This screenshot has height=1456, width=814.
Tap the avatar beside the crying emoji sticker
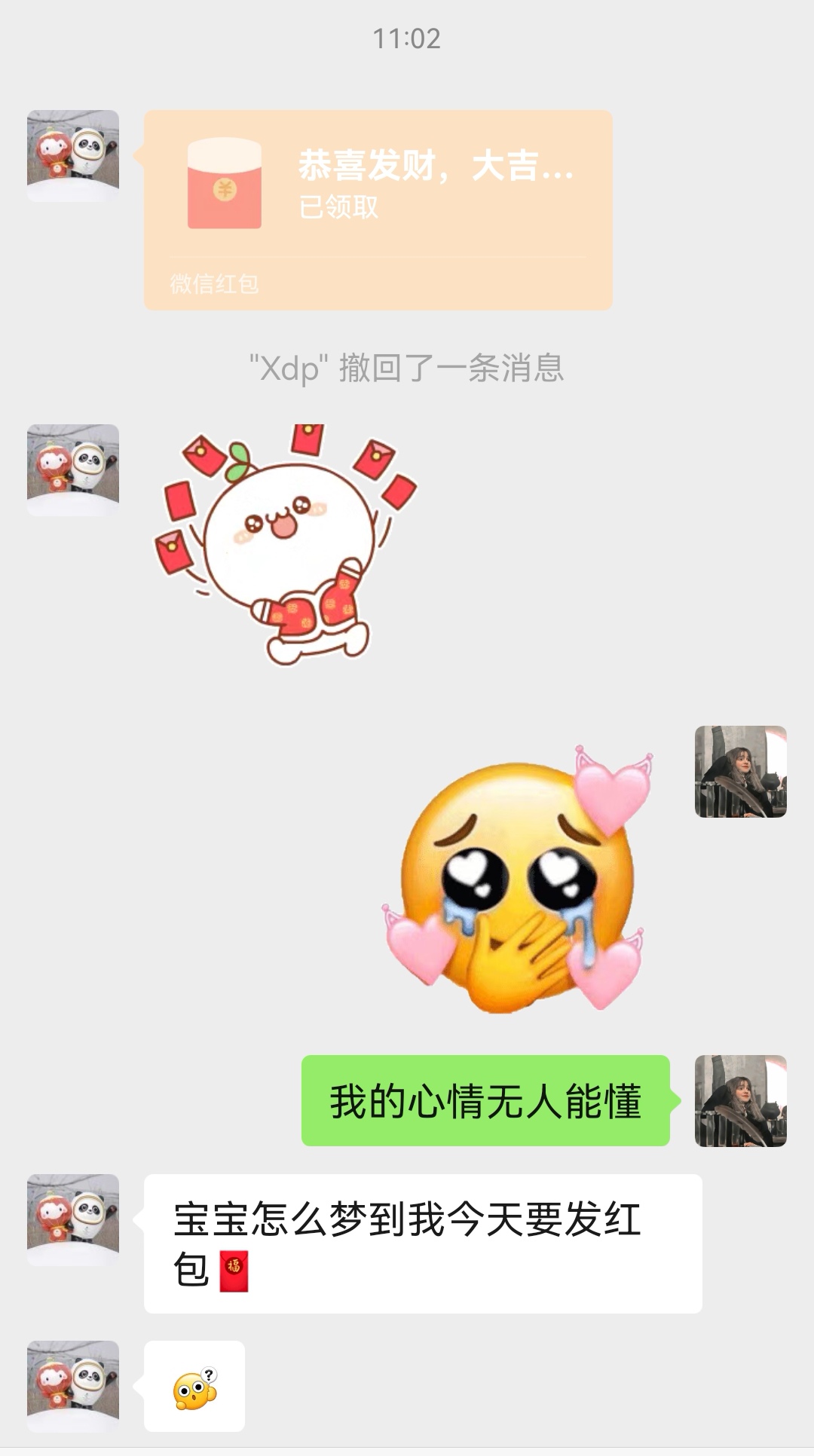pyautogui.click(x=740, y=772)
